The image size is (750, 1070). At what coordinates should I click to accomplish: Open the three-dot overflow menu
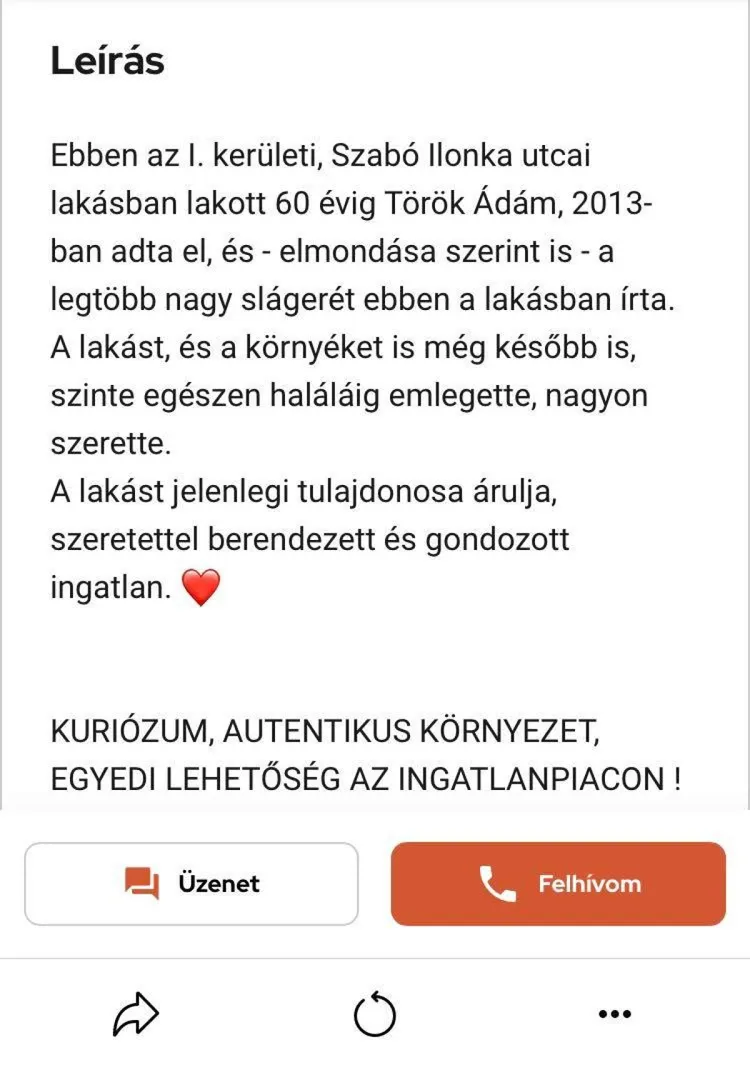(614, 1014)
